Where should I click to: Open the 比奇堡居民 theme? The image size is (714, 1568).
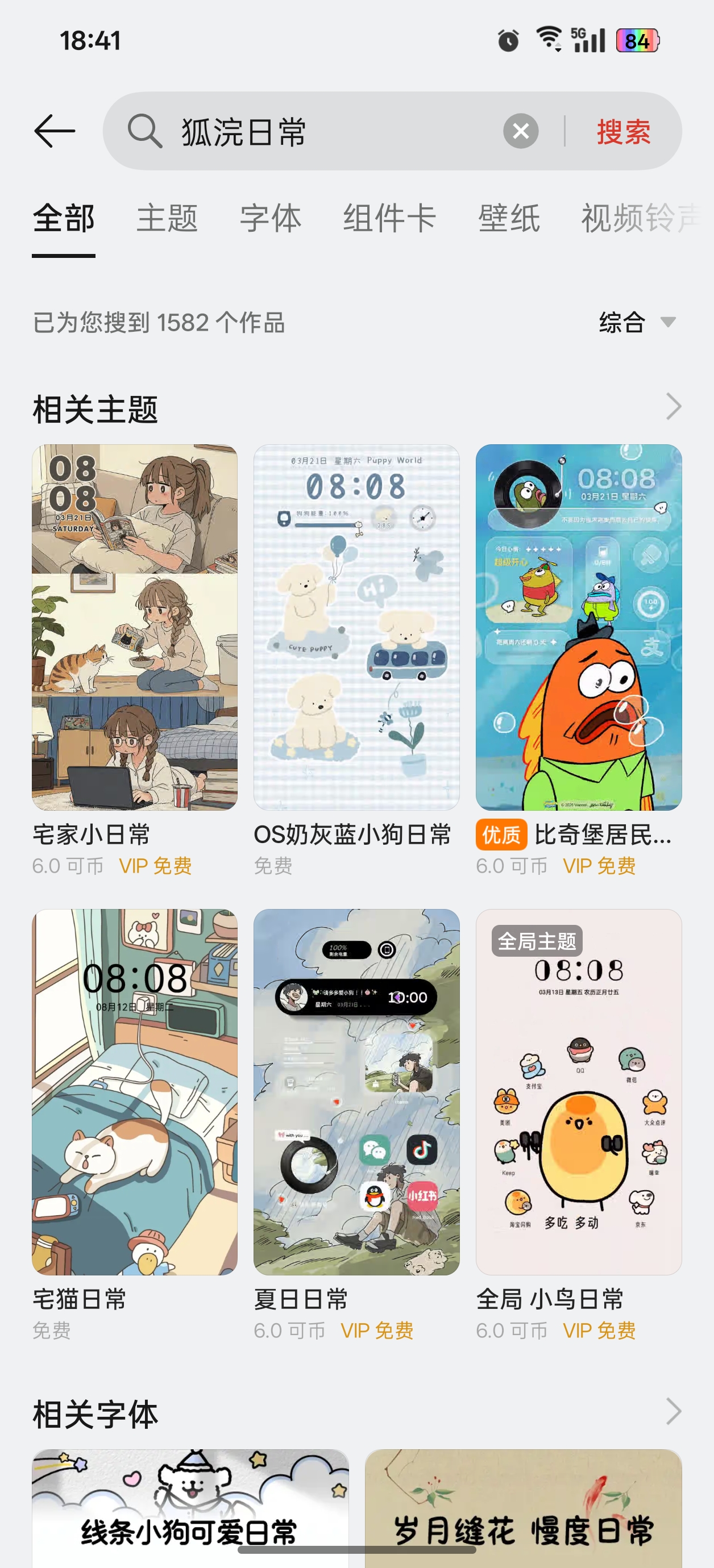pyautogui.click(x=578, y=627)
